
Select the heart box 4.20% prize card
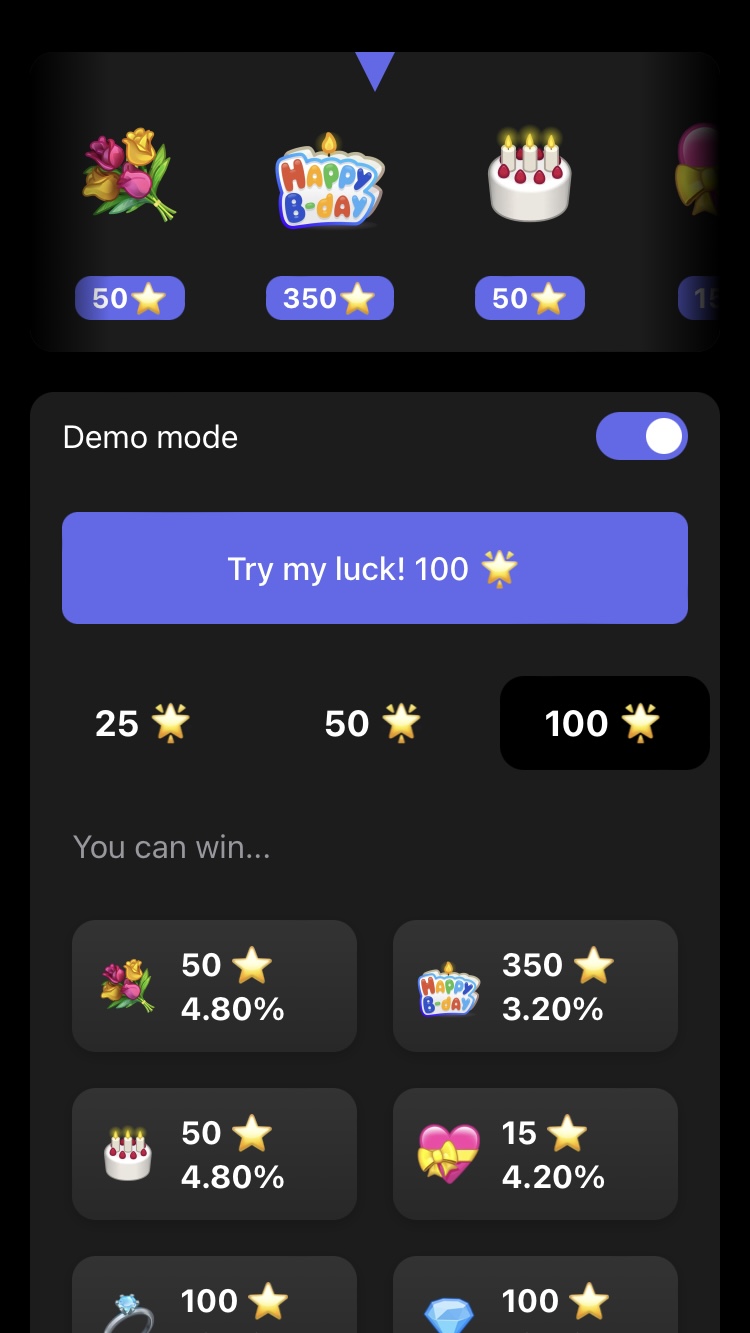[535, 1154]
